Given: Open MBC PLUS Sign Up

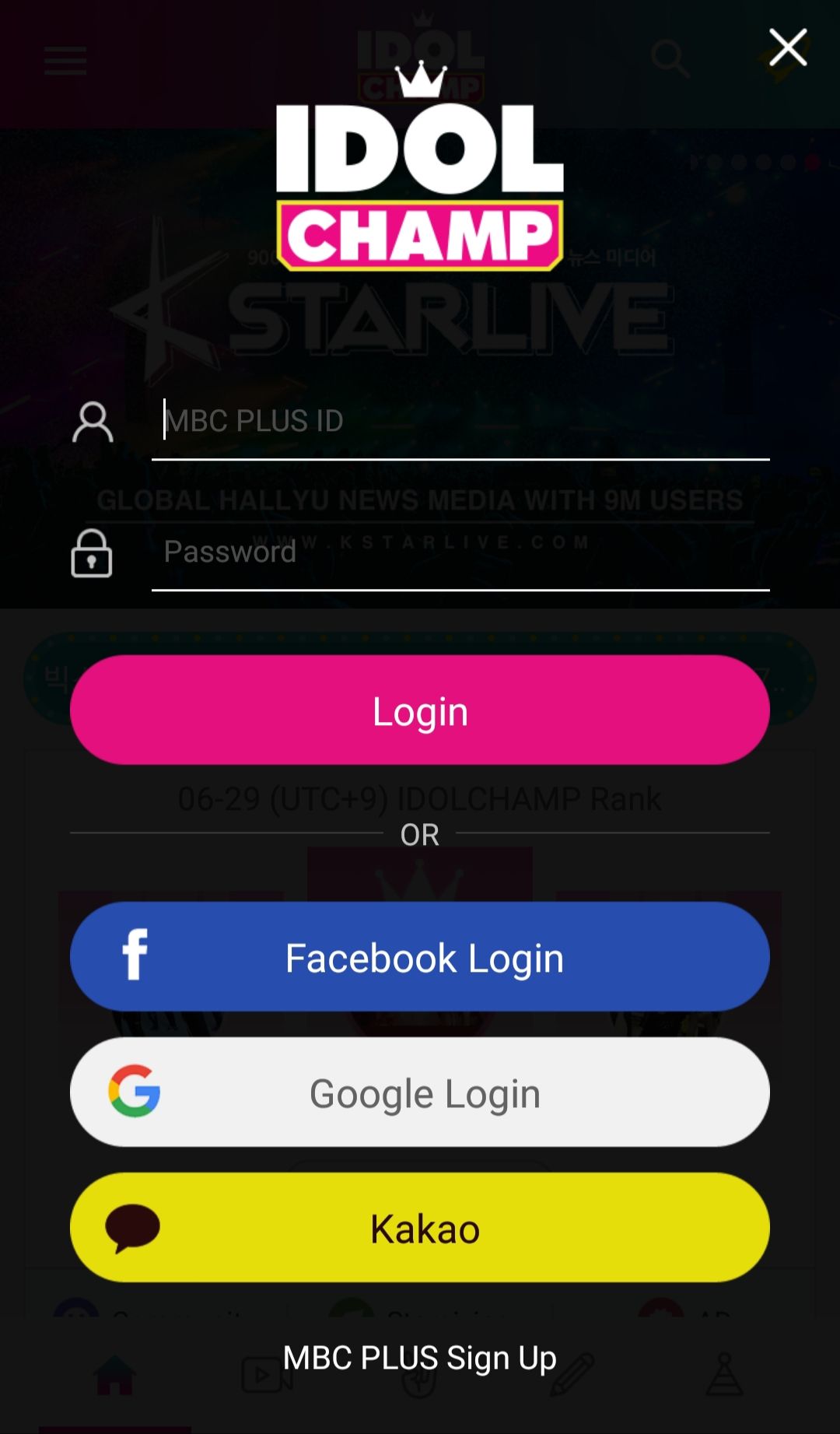Looking at the screenshot, I should 420,1358.
